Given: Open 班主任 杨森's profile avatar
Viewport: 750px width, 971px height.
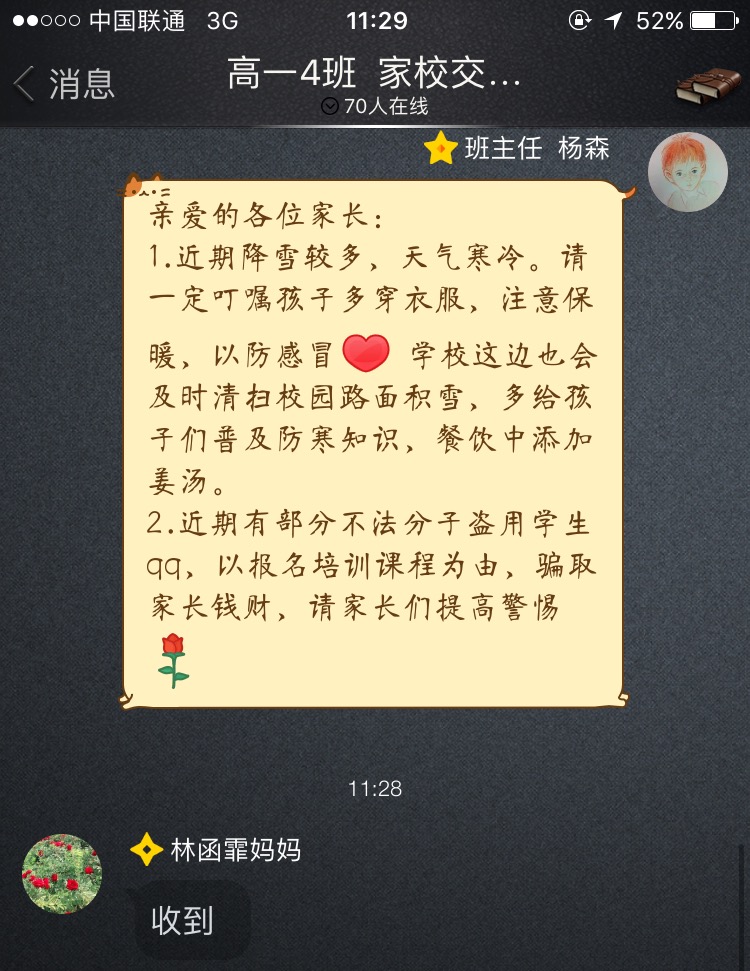Looking at the screenshot, I should [687, 172].
